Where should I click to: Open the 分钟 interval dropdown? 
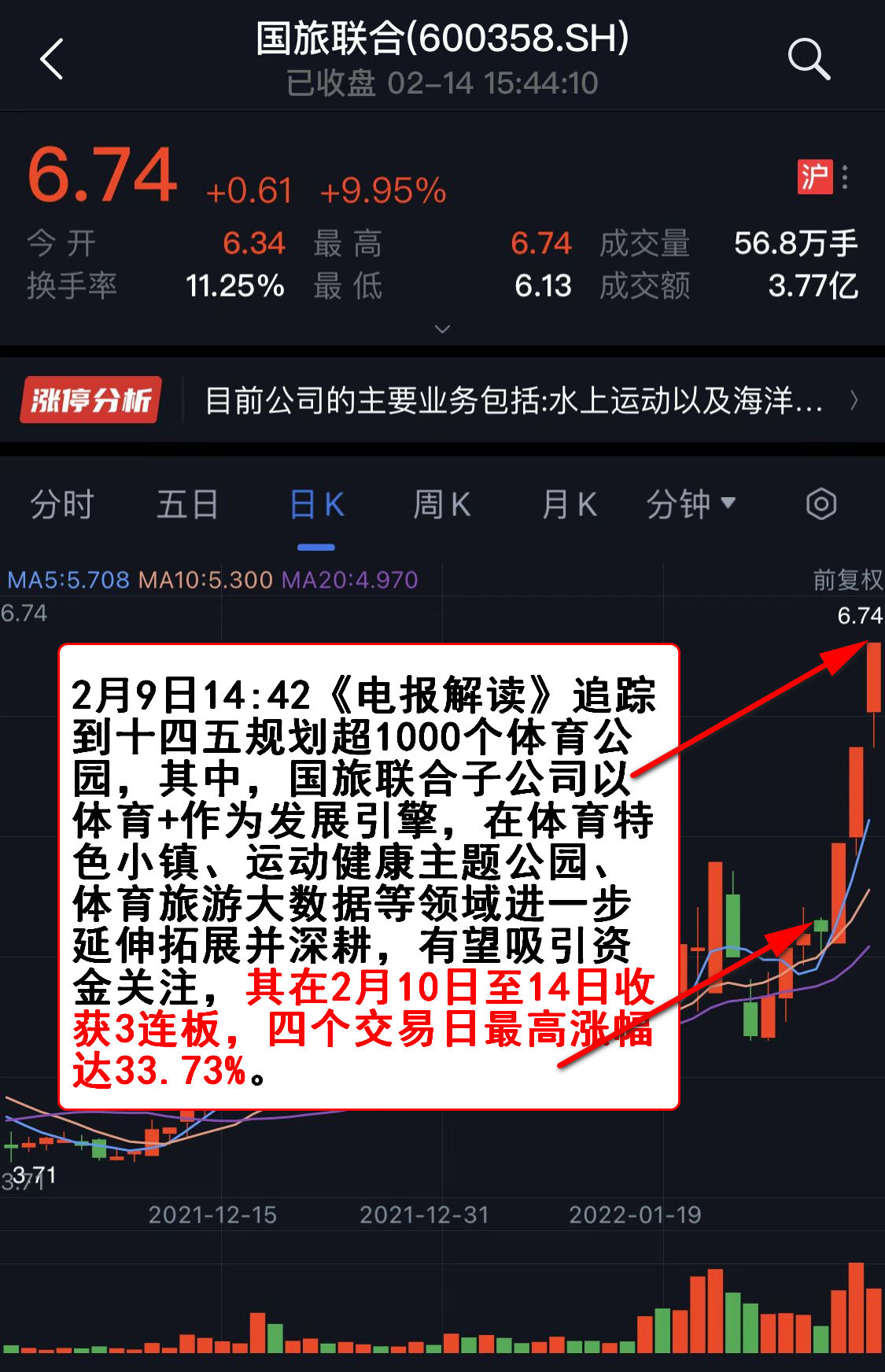(x=691, y=504)
